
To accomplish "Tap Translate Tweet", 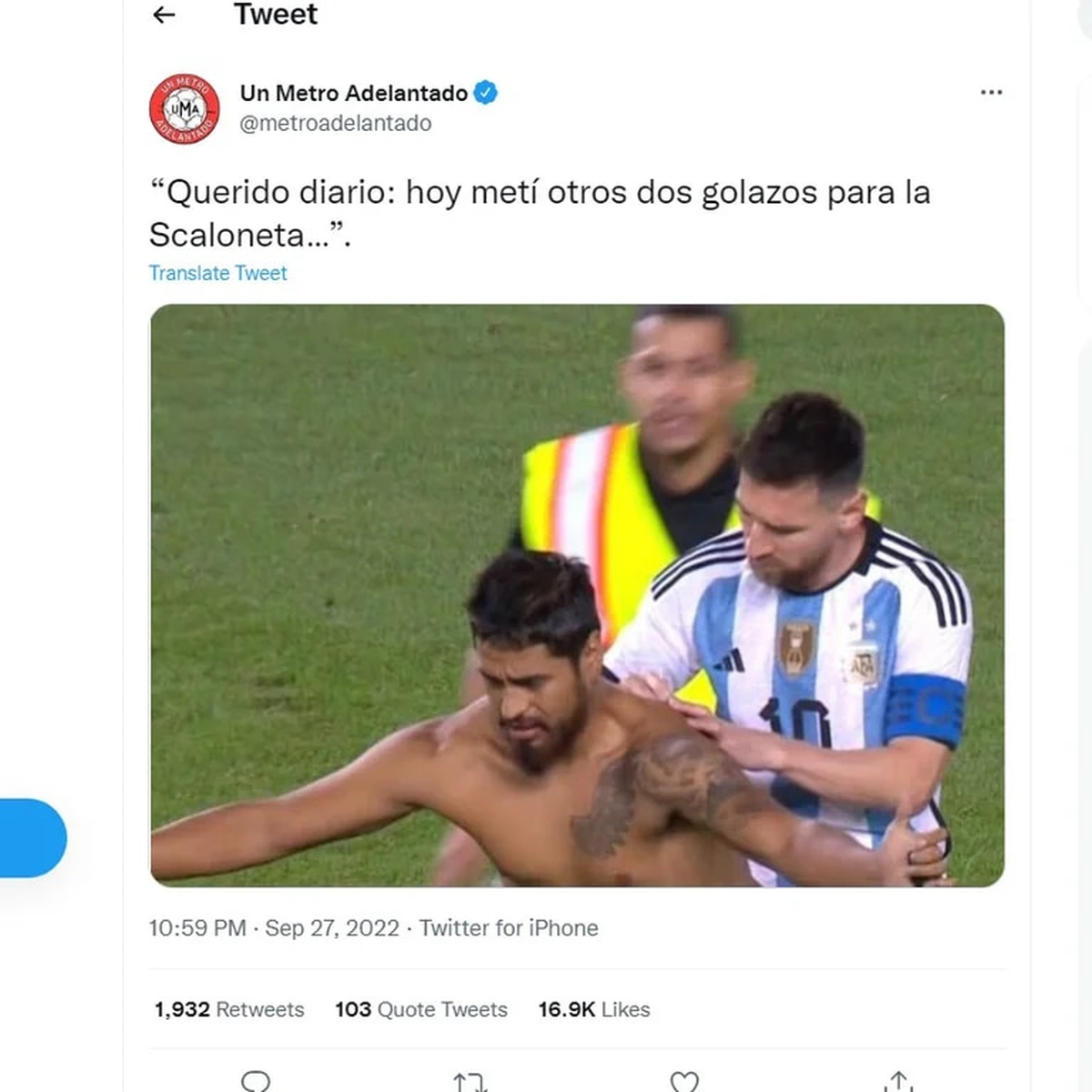I will [x=217, y=273].
